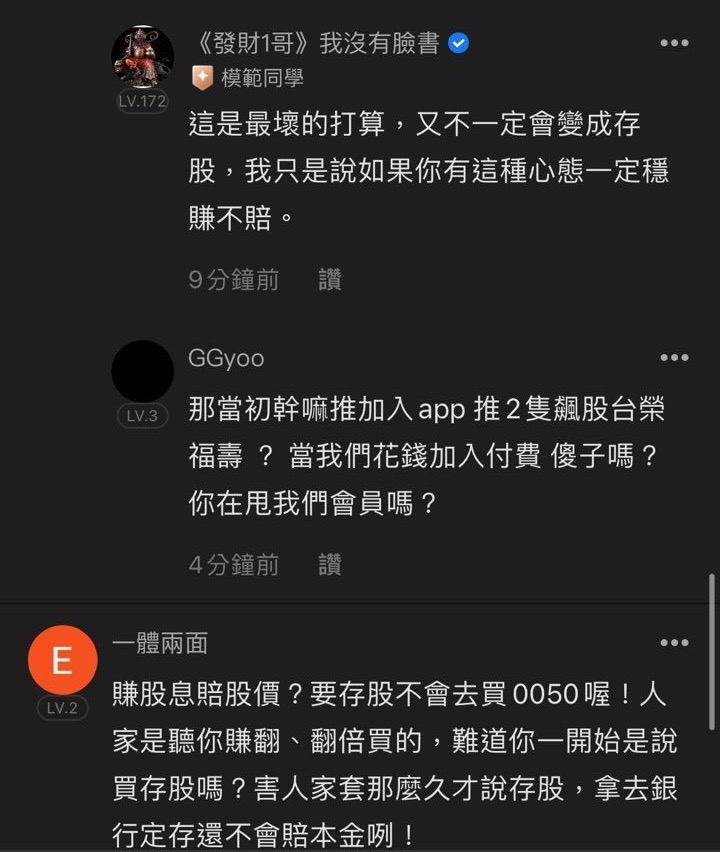This screenshot has height=852, width=720.
Task: Tap the 一體兩面 username
Action: tap(160, 644)
